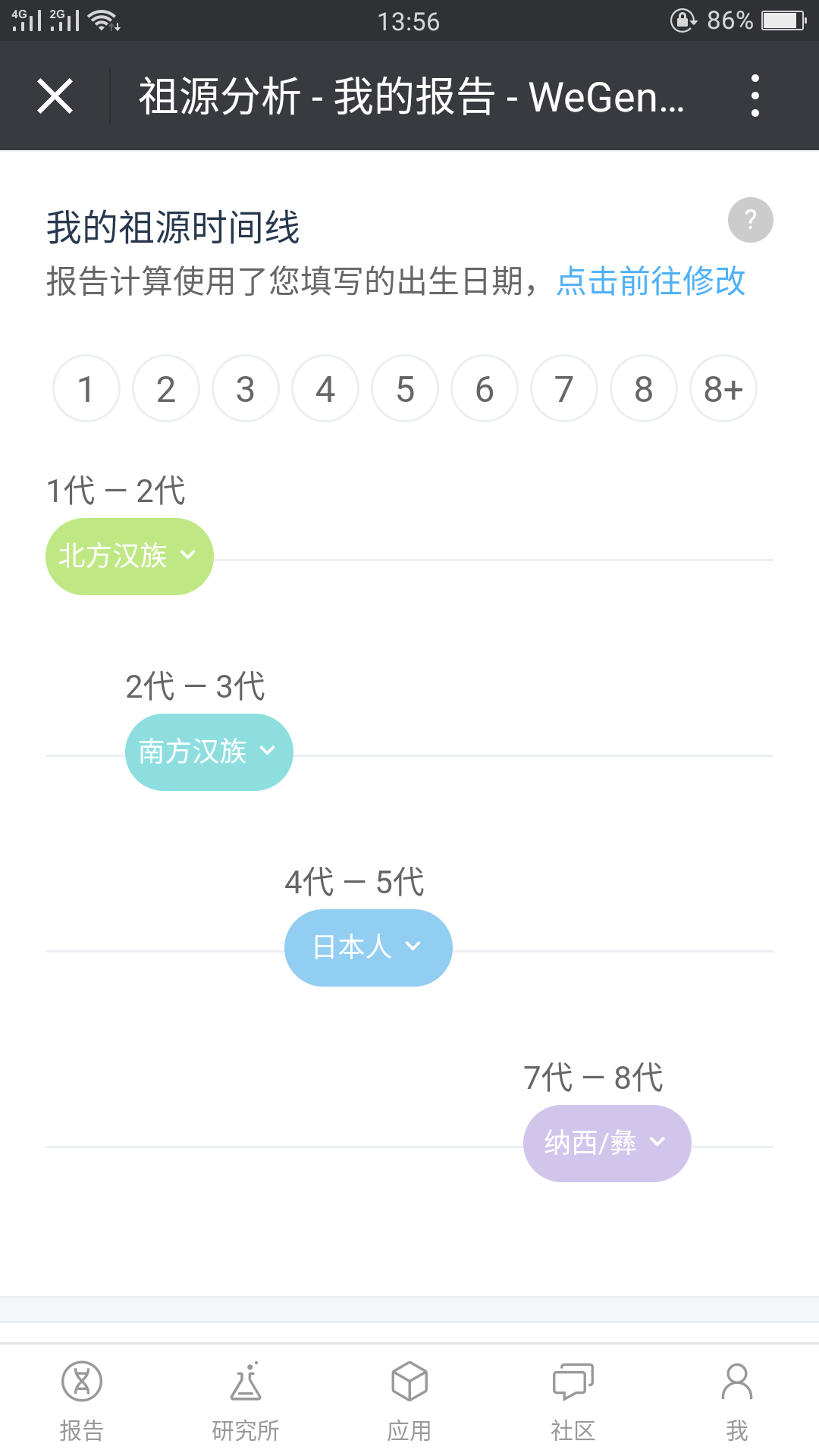
Task: Follow the 点击前往修改 link
Action: 651,281
